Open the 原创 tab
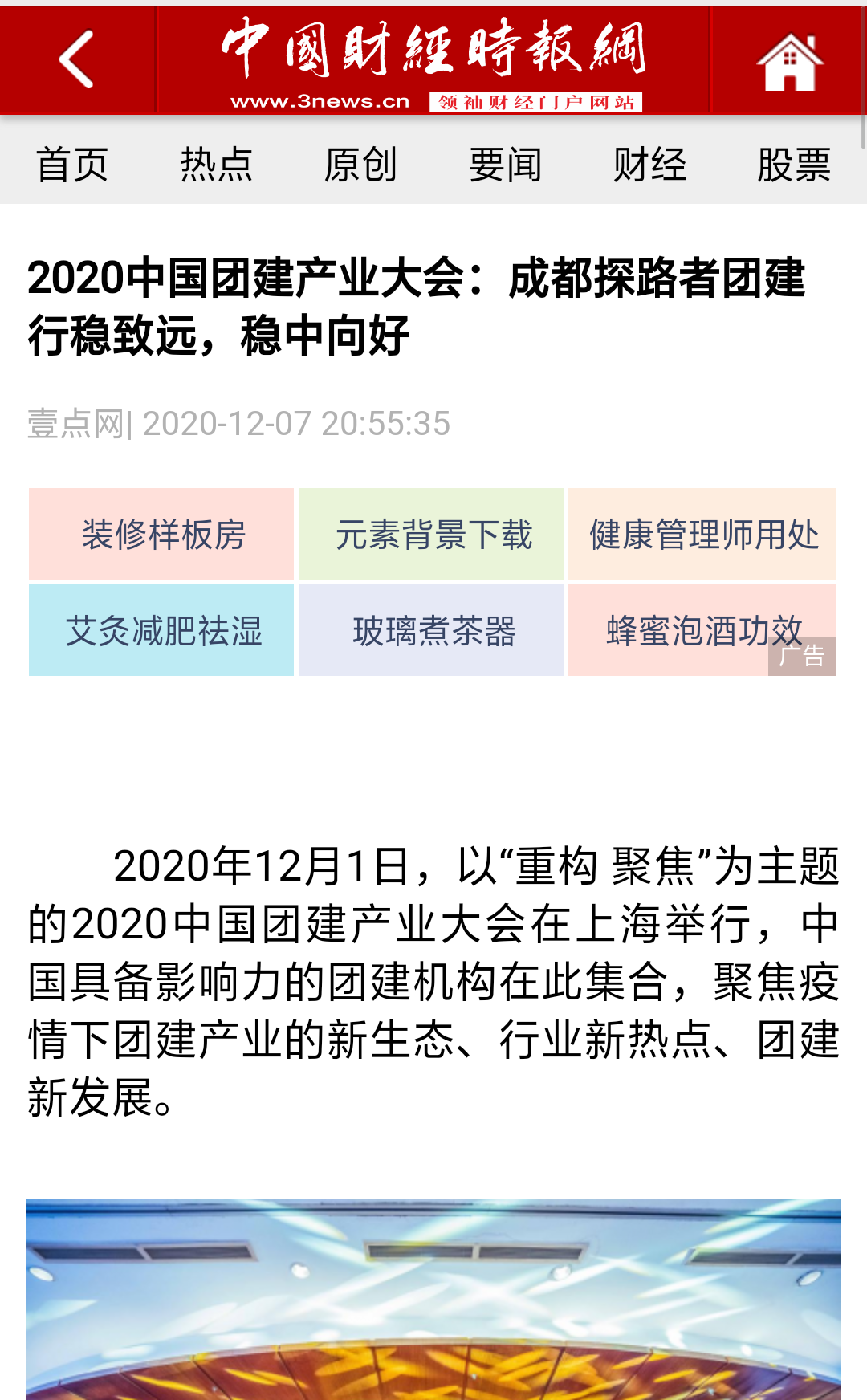 tap(360, 165)
